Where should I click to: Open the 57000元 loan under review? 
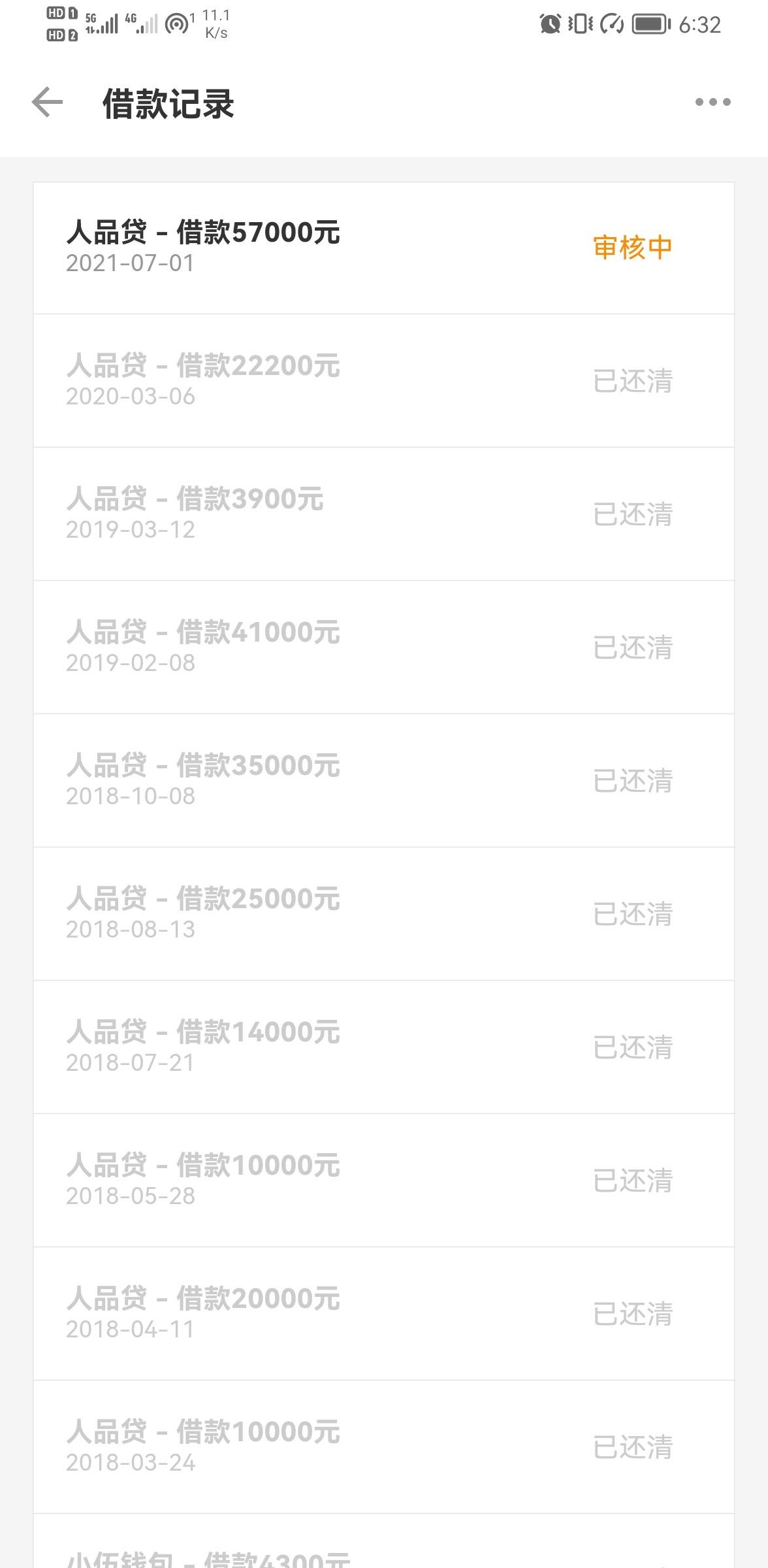(x=384, y=248)
